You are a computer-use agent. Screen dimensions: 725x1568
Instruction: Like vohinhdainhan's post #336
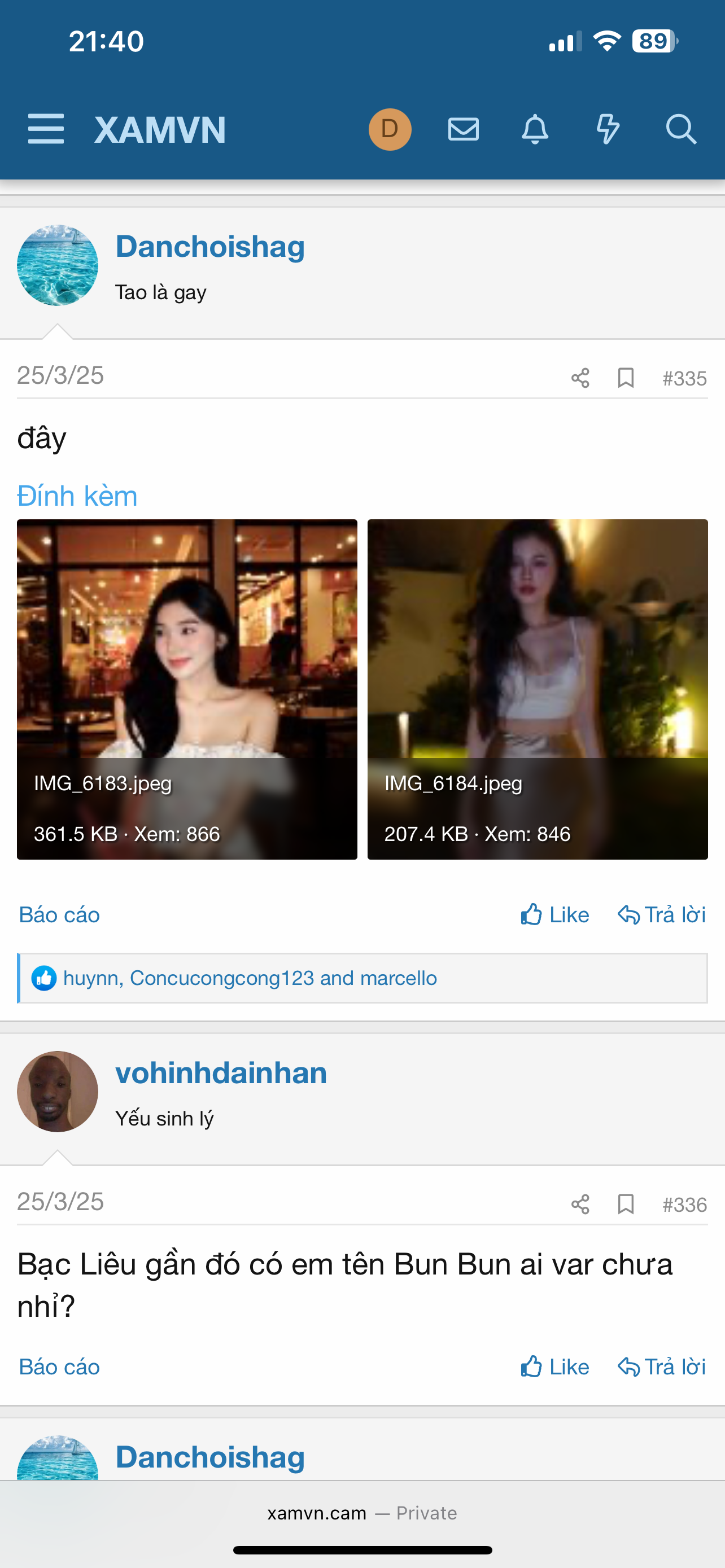(555, 1366)
